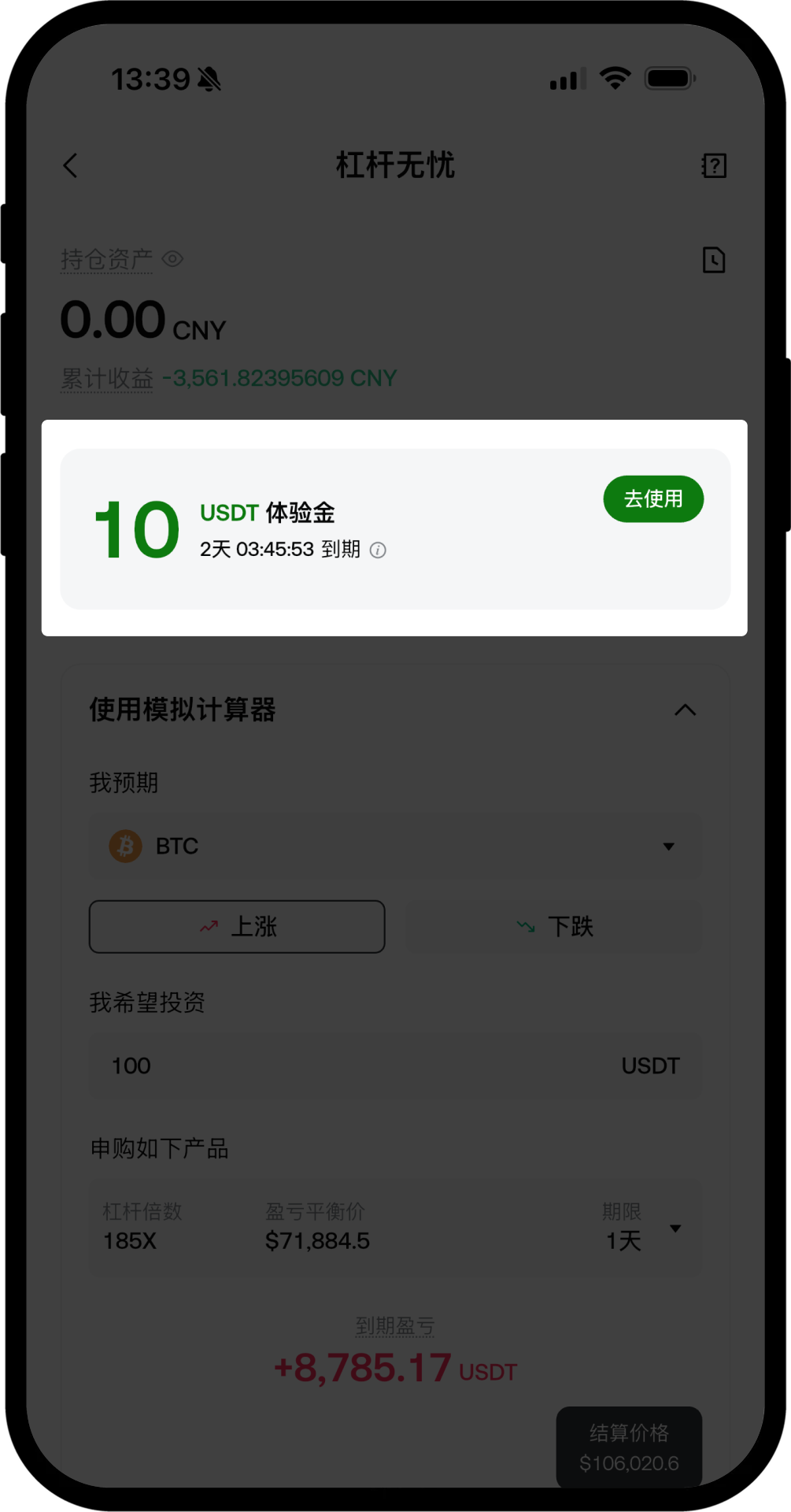Viewport: 791px width, 1512px height.
Task: Go back from 杠杆无忧 page
Action: pos(71,165)
